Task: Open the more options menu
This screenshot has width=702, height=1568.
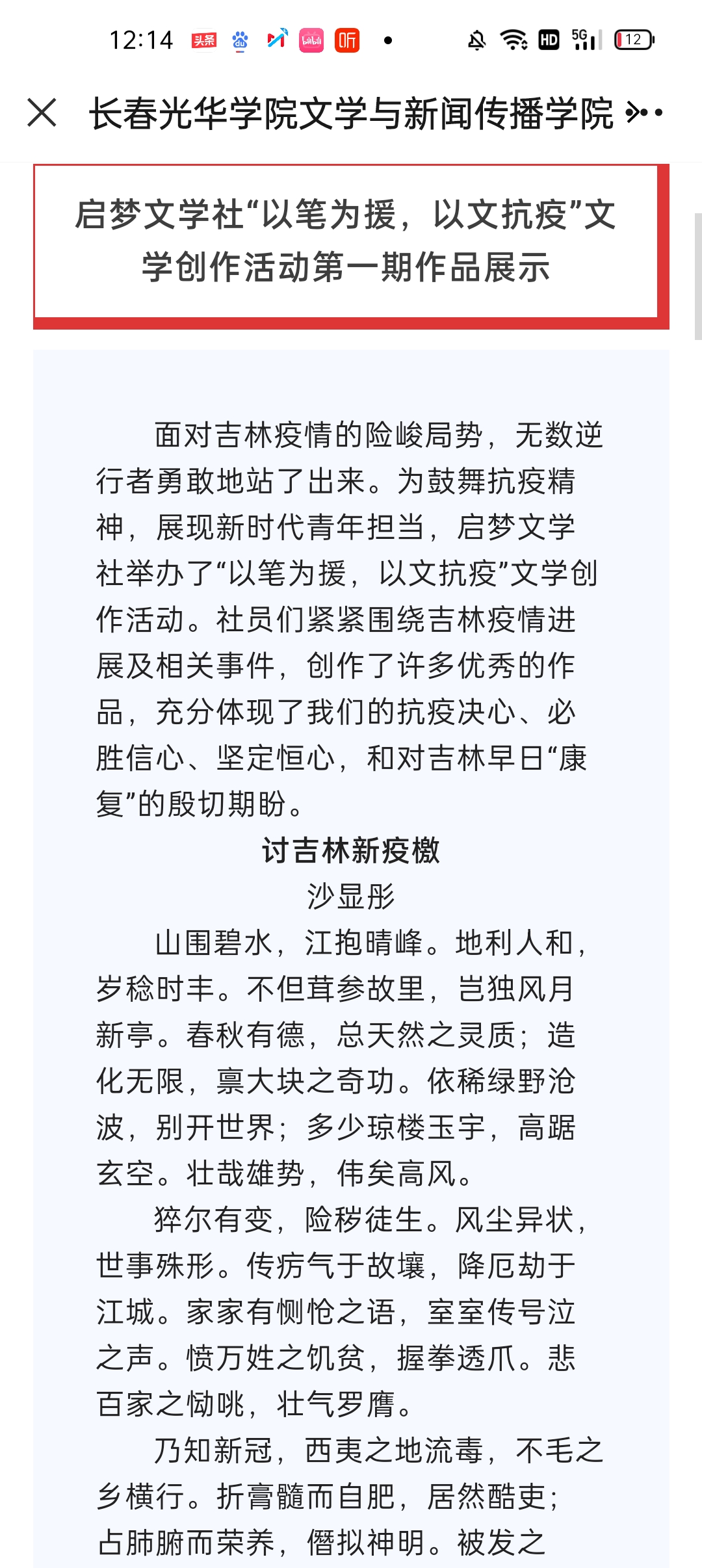Action: coord(645,112)
